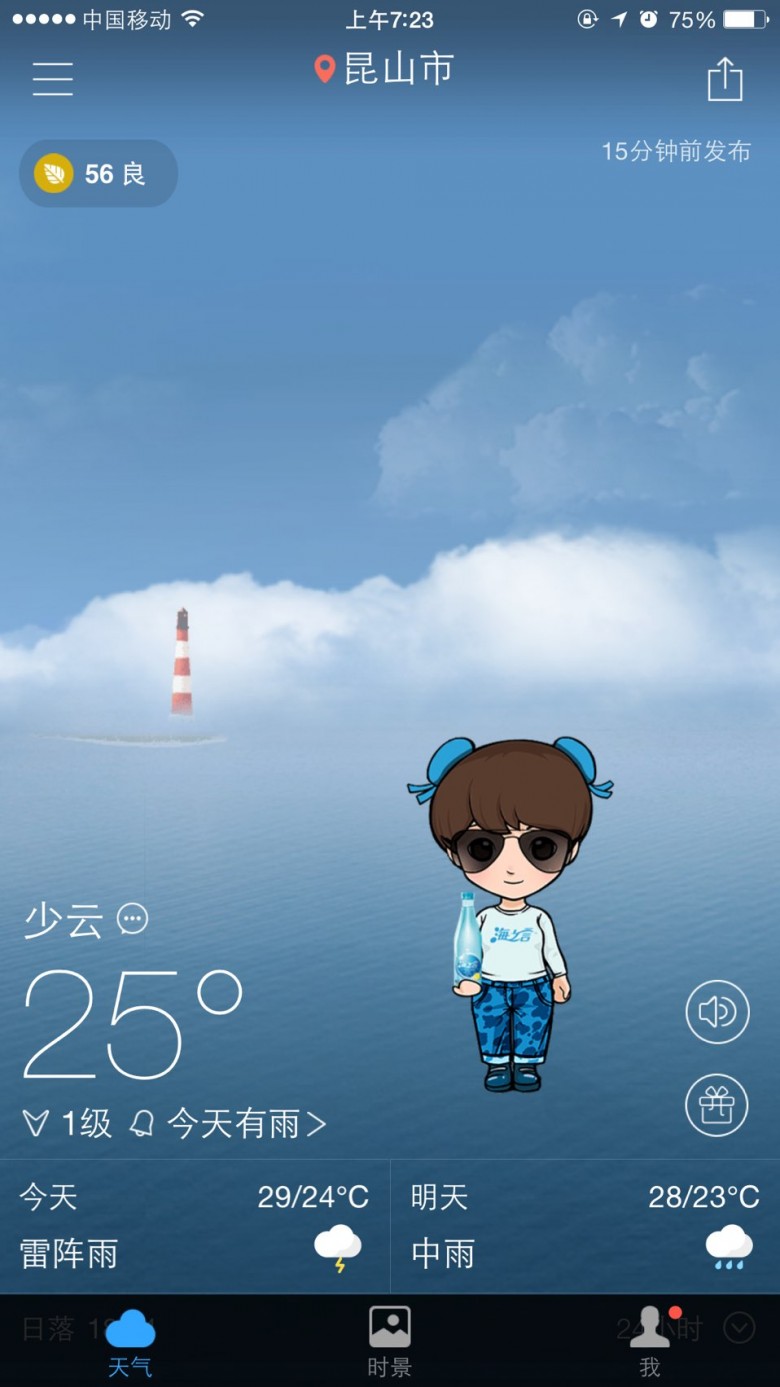Open tomorrow's forecast card 中雨
780x1387 pixels.
[586, 1226]
